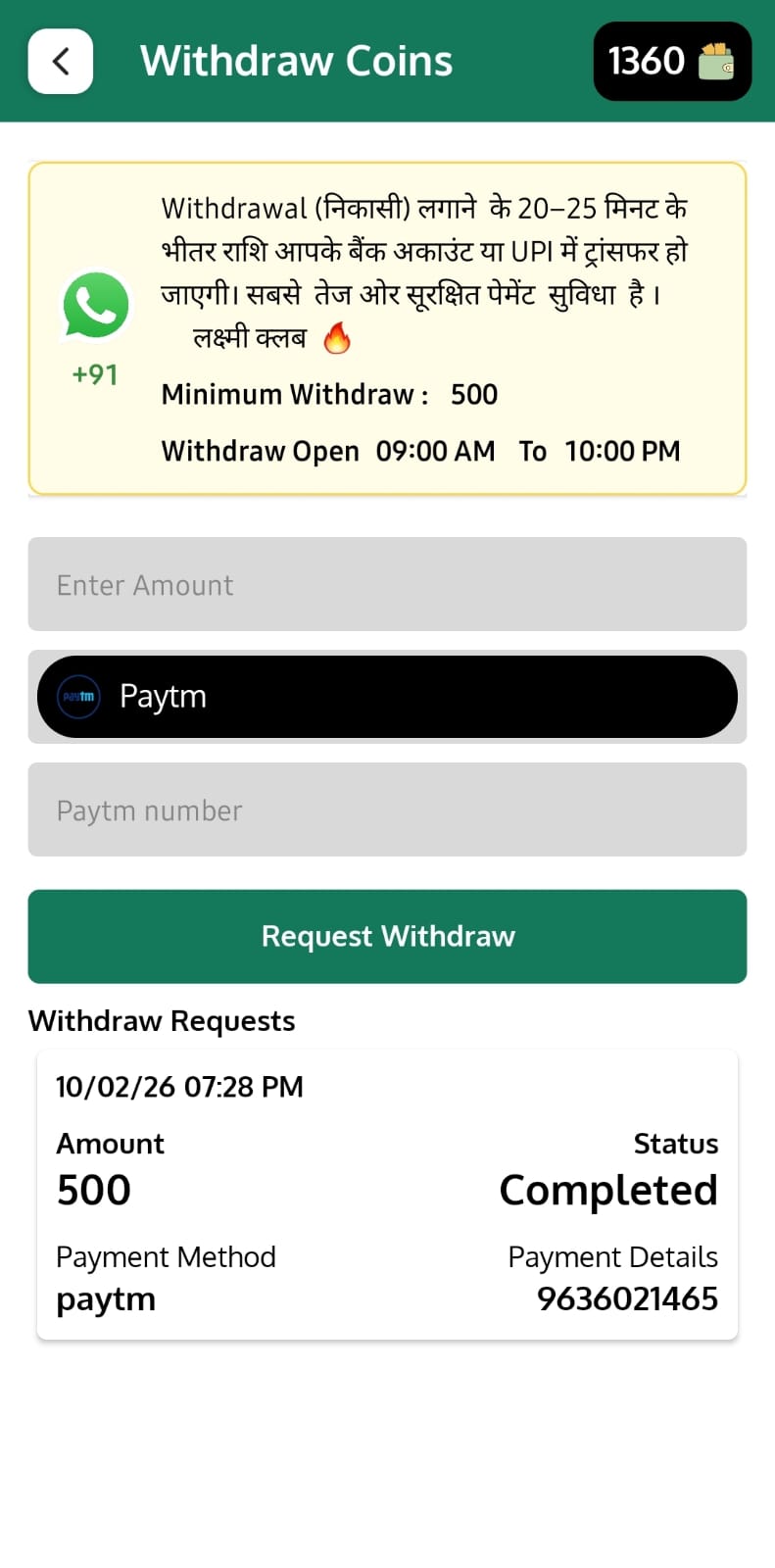The image size is (775, 1568).
Task: Open the 1360 coins wallet balance
Action: 672,62
